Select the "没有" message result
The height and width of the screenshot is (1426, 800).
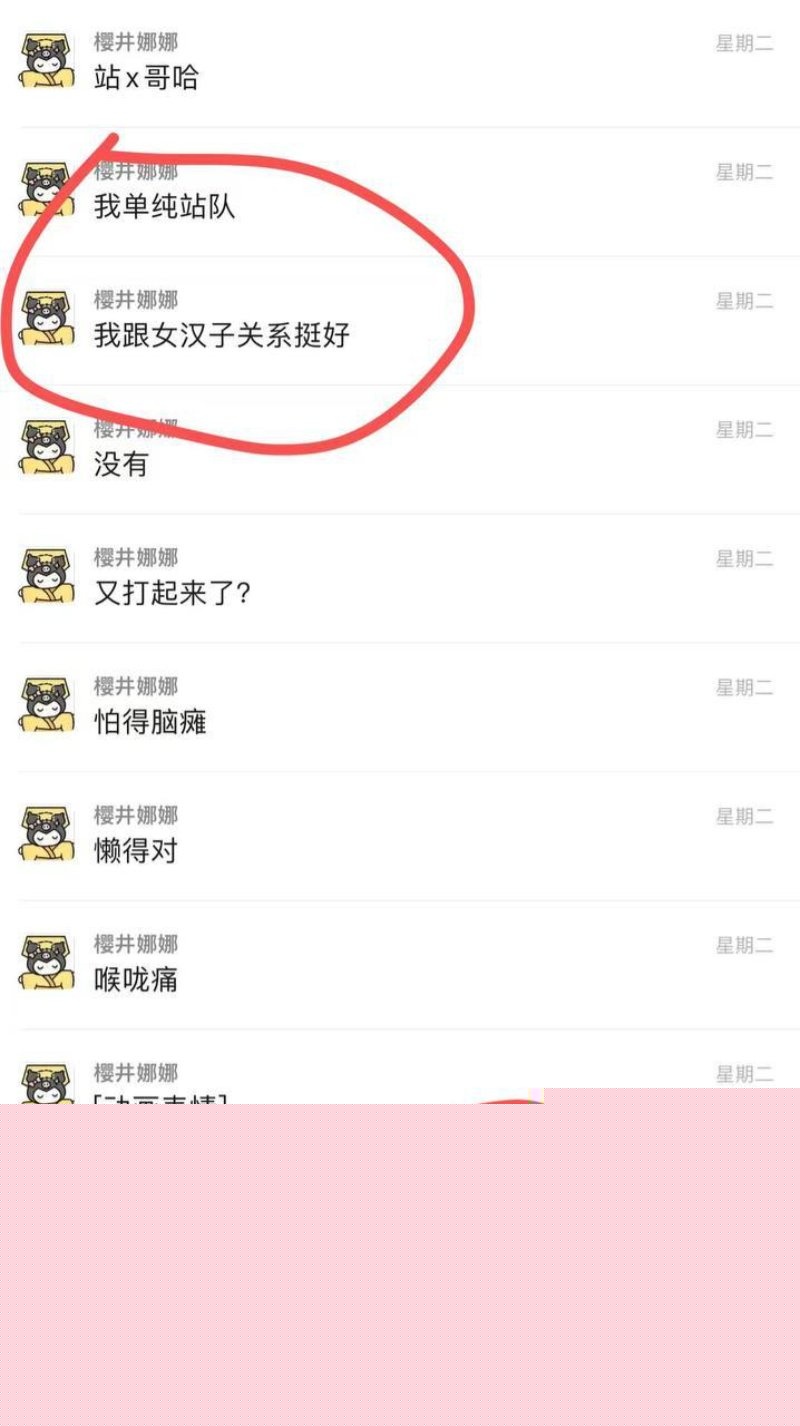121,464
